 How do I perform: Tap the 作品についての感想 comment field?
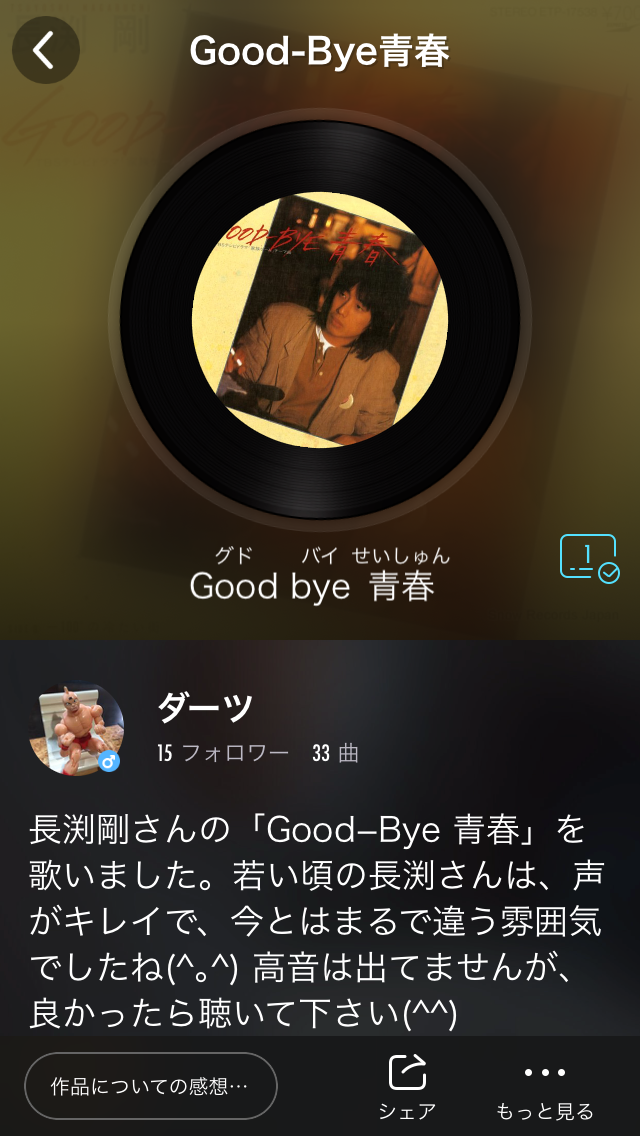coord(150,1085)
